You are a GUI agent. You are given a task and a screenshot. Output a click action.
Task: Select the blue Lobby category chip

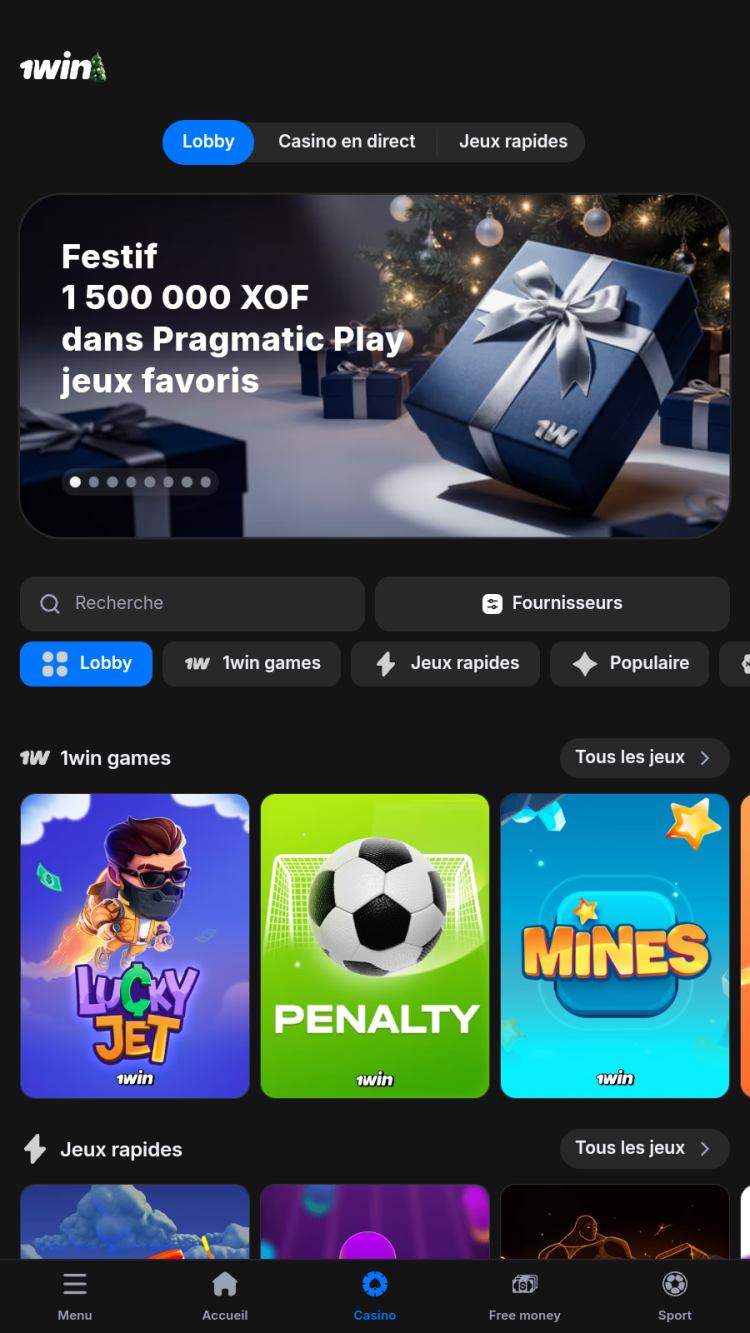coord(86,664)
